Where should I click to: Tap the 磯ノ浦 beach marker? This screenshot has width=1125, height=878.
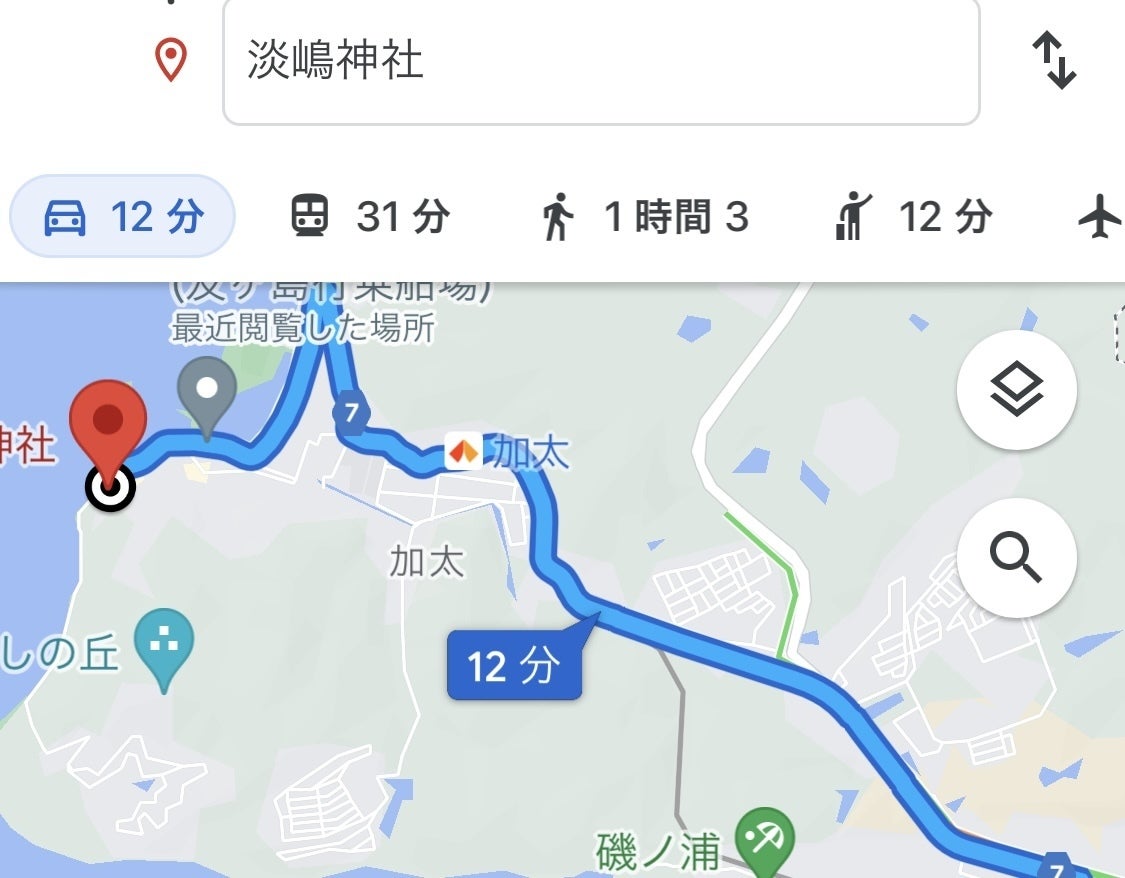pyautogui.click(x=765, y=836)
